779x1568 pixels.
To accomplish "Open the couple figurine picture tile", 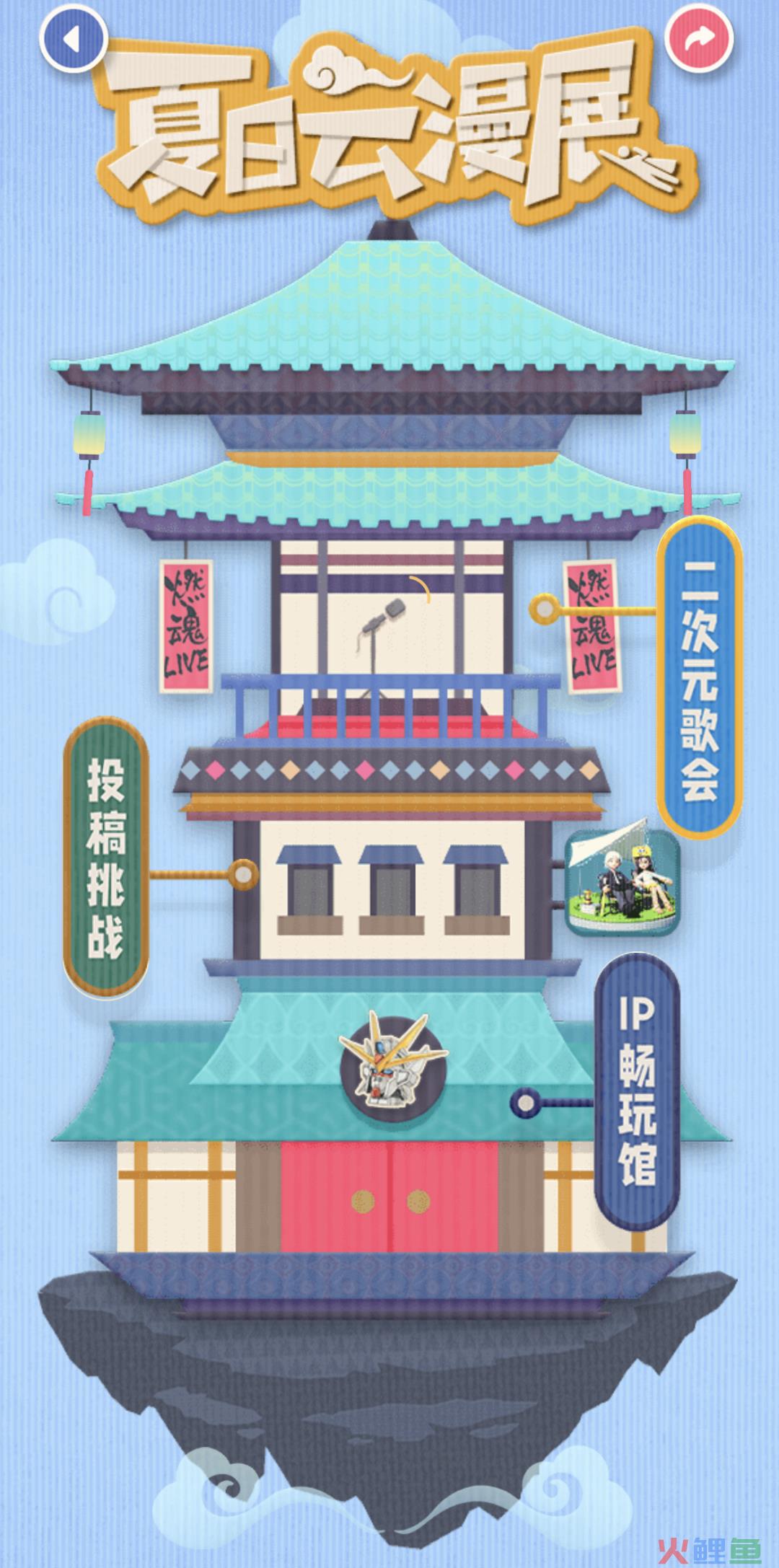I will [622, 883].
